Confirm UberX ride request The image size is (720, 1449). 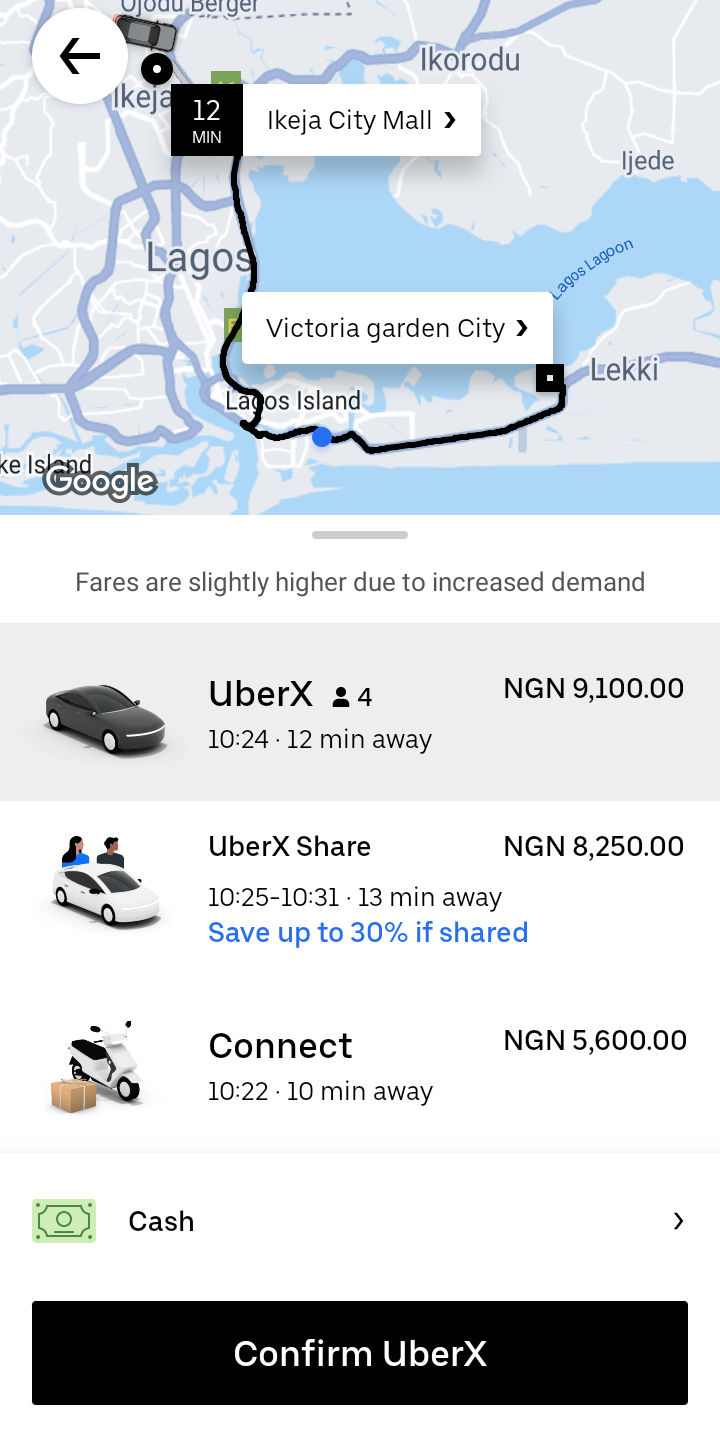click(360, 1353)
